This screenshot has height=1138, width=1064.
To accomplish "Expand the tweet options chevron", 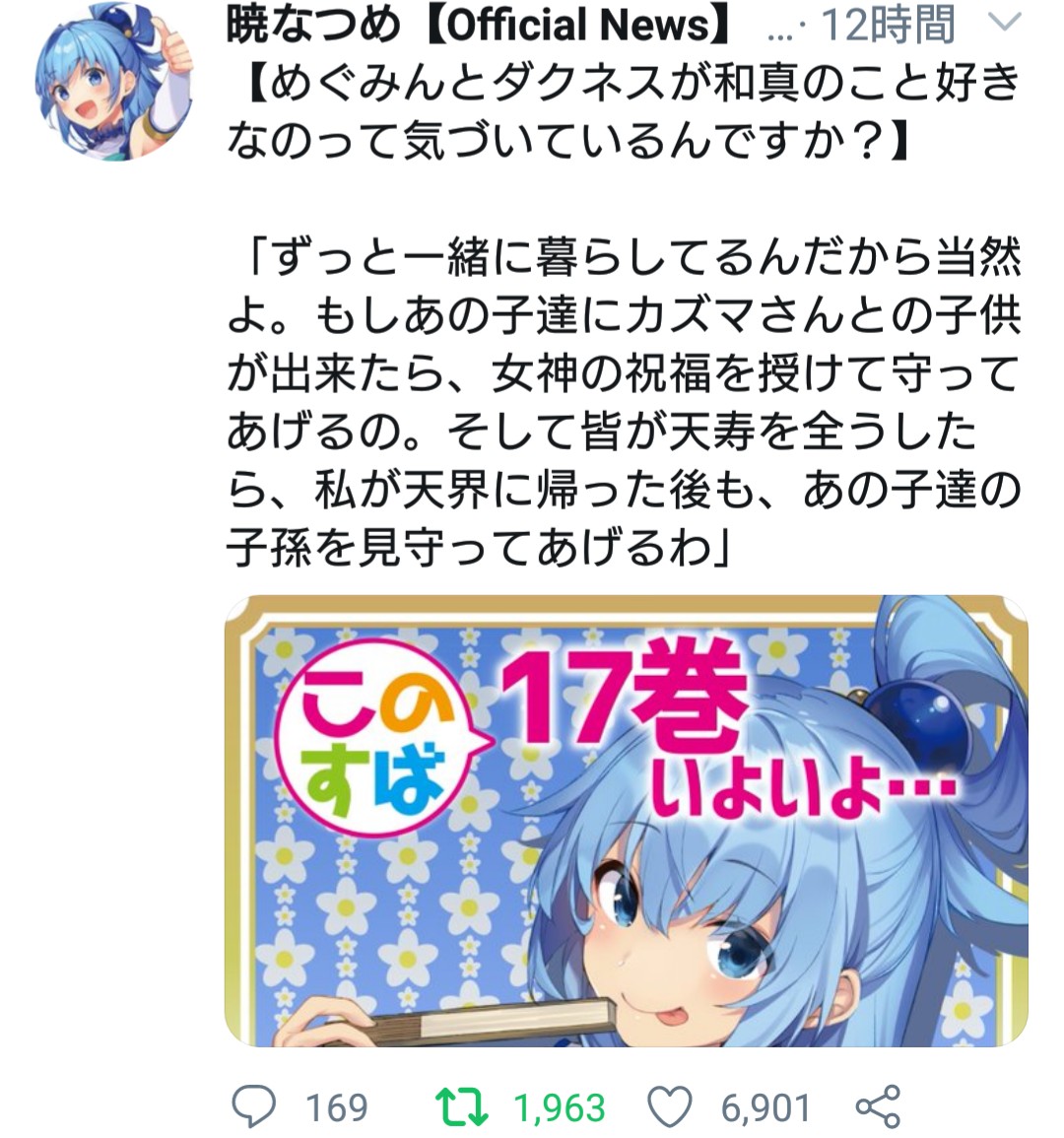I will pos(1004,24).
